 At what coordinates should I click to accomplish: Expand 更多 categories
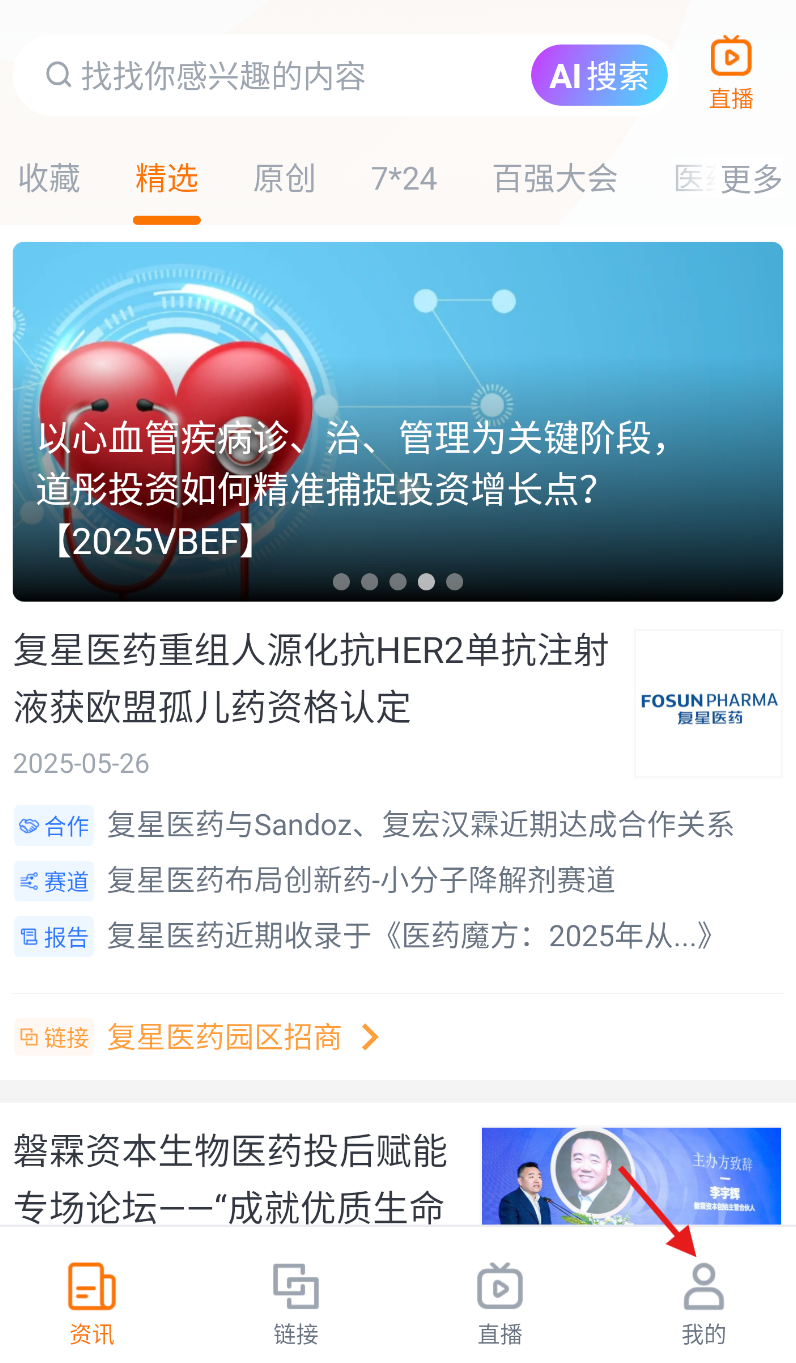751,179
